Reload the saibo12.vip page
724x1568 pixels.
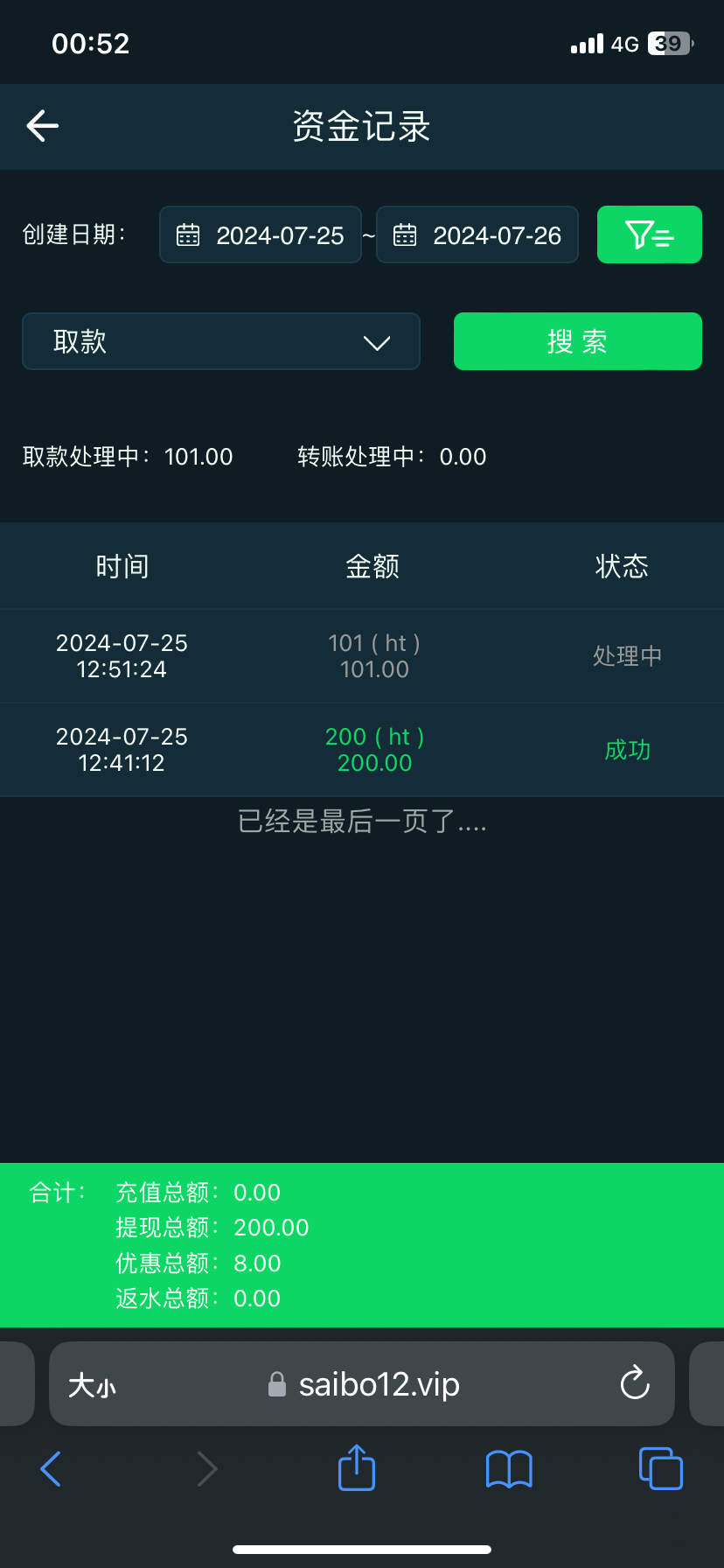(x=635, y=1384)
